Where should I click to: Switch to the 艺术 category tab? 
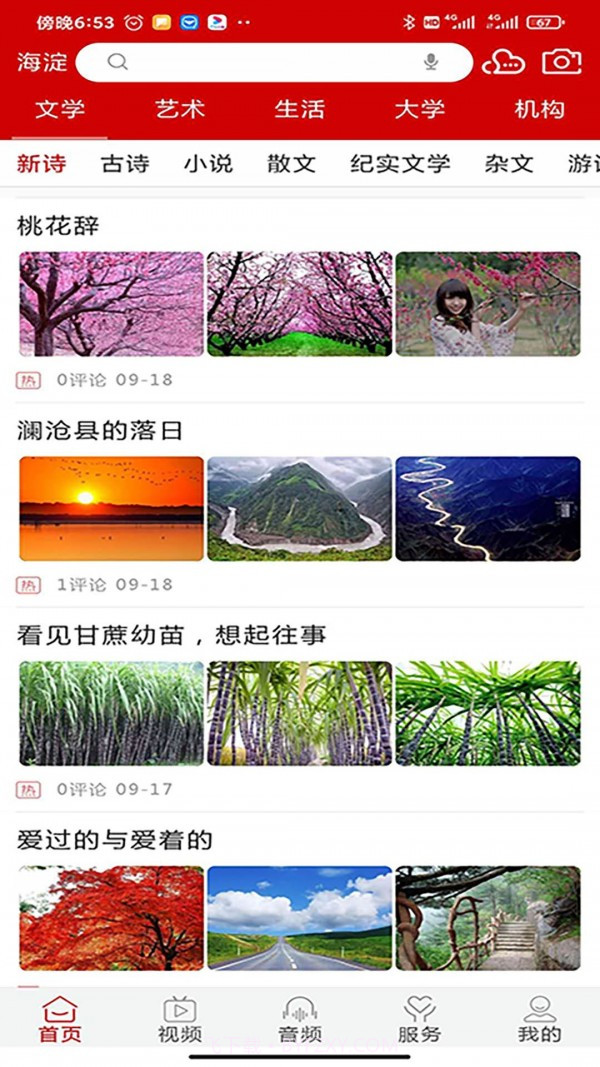[180, 110]
